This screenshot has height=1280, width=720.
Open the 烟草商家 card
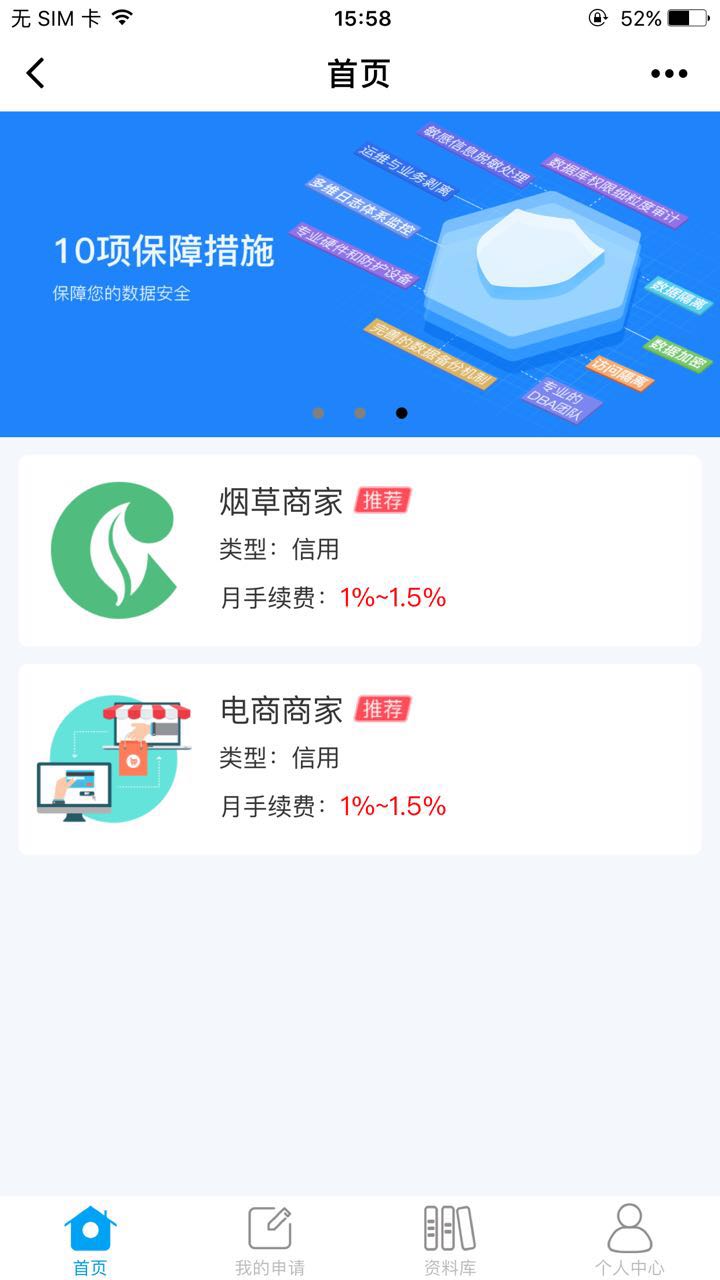coord(360,550)
